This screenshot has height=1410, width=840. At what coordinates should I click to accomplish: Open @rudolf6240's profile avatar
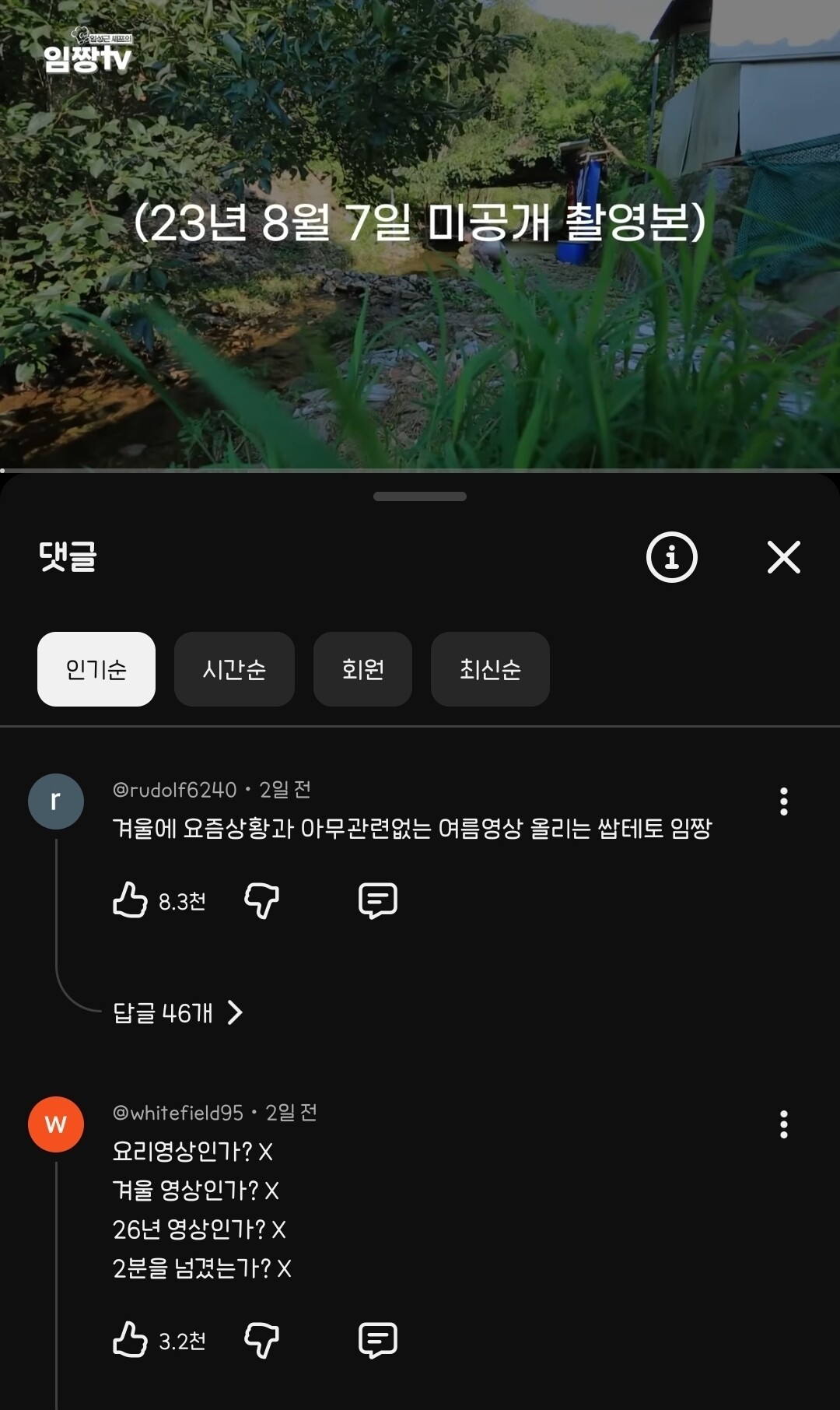coord(56,801)
